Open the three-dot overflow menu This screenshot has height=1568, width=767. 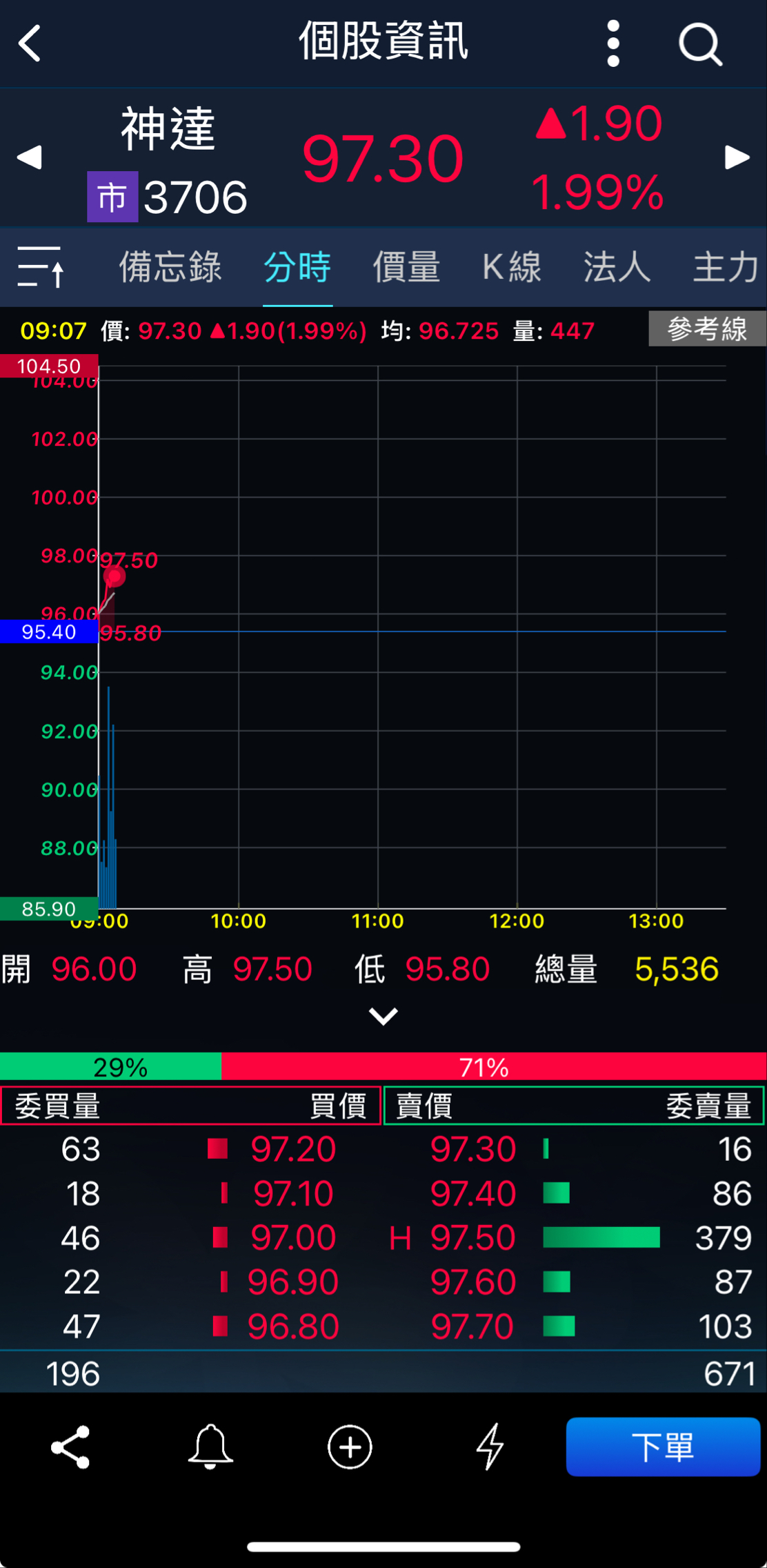(613, 43)
